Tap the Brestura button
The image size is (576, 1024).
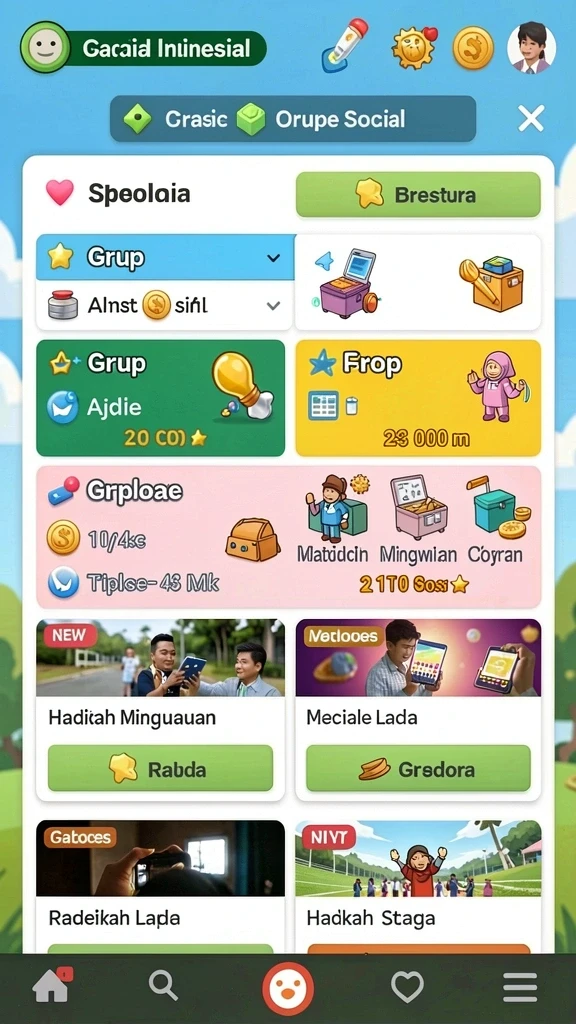coord(418,195)
